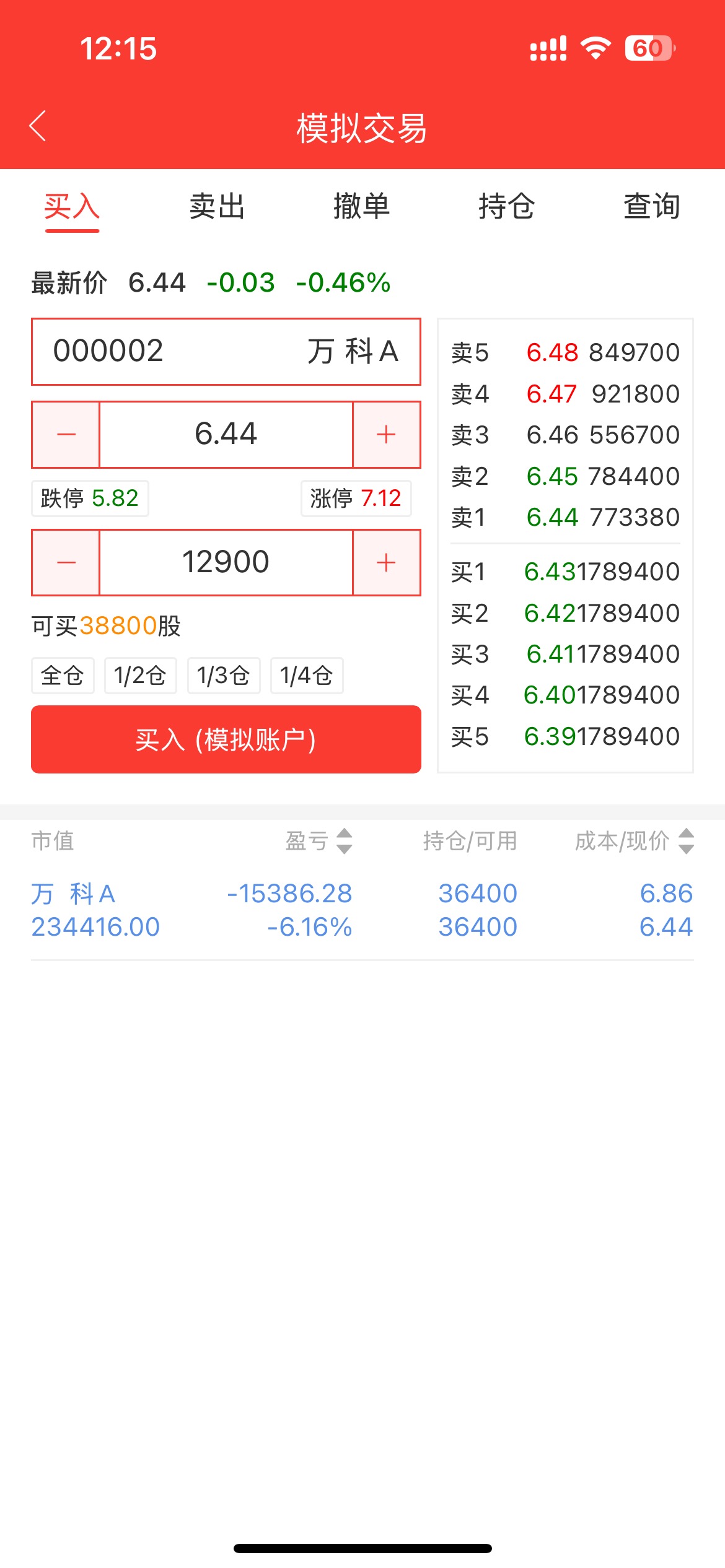The height and width of the screenshot is (1568, 725).
Task: Set price to 跌停 5.82
Action: [90, 499]
